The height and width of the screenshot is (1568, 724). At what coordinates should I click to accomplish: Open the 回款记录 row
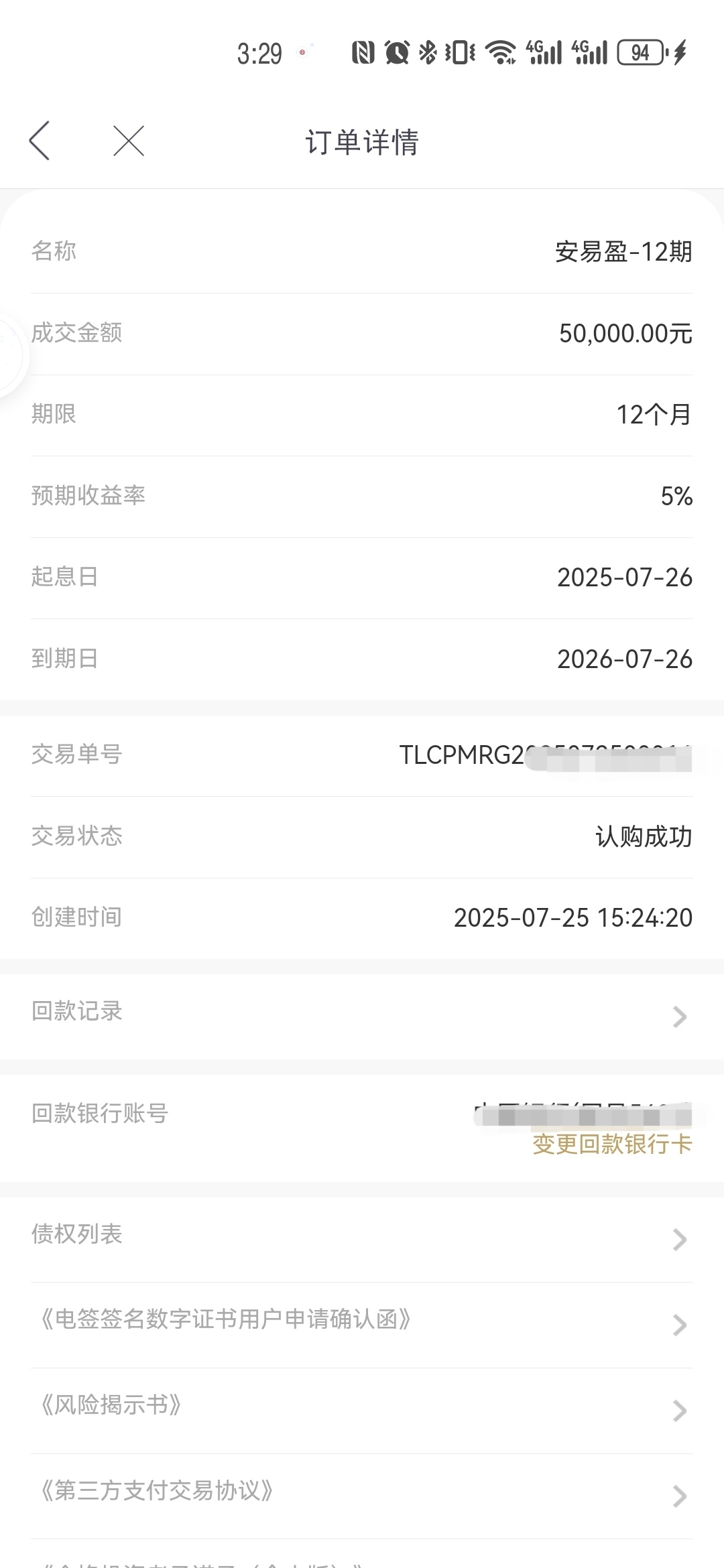point(362,1017)
